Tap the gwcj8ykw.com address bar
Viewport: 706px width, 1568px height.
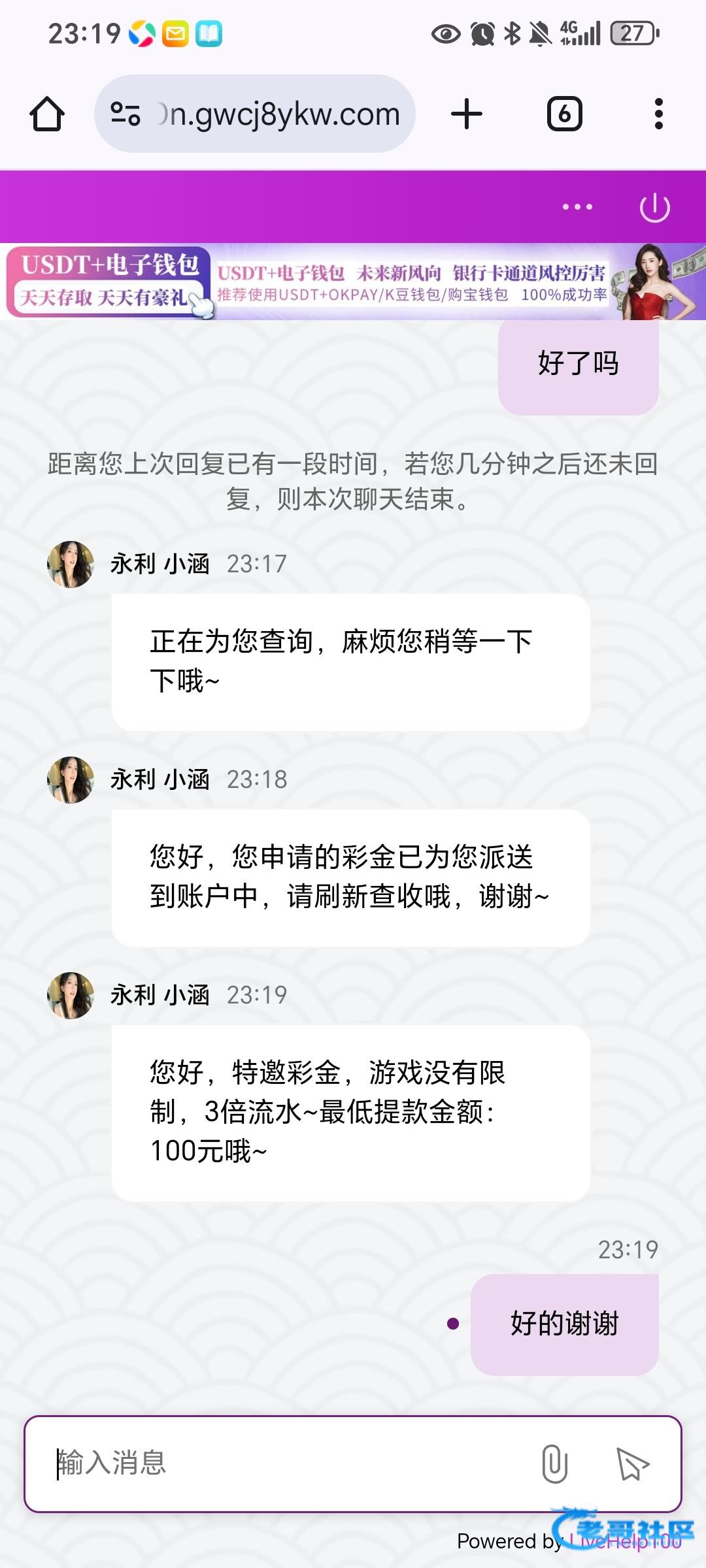point(255,114)
